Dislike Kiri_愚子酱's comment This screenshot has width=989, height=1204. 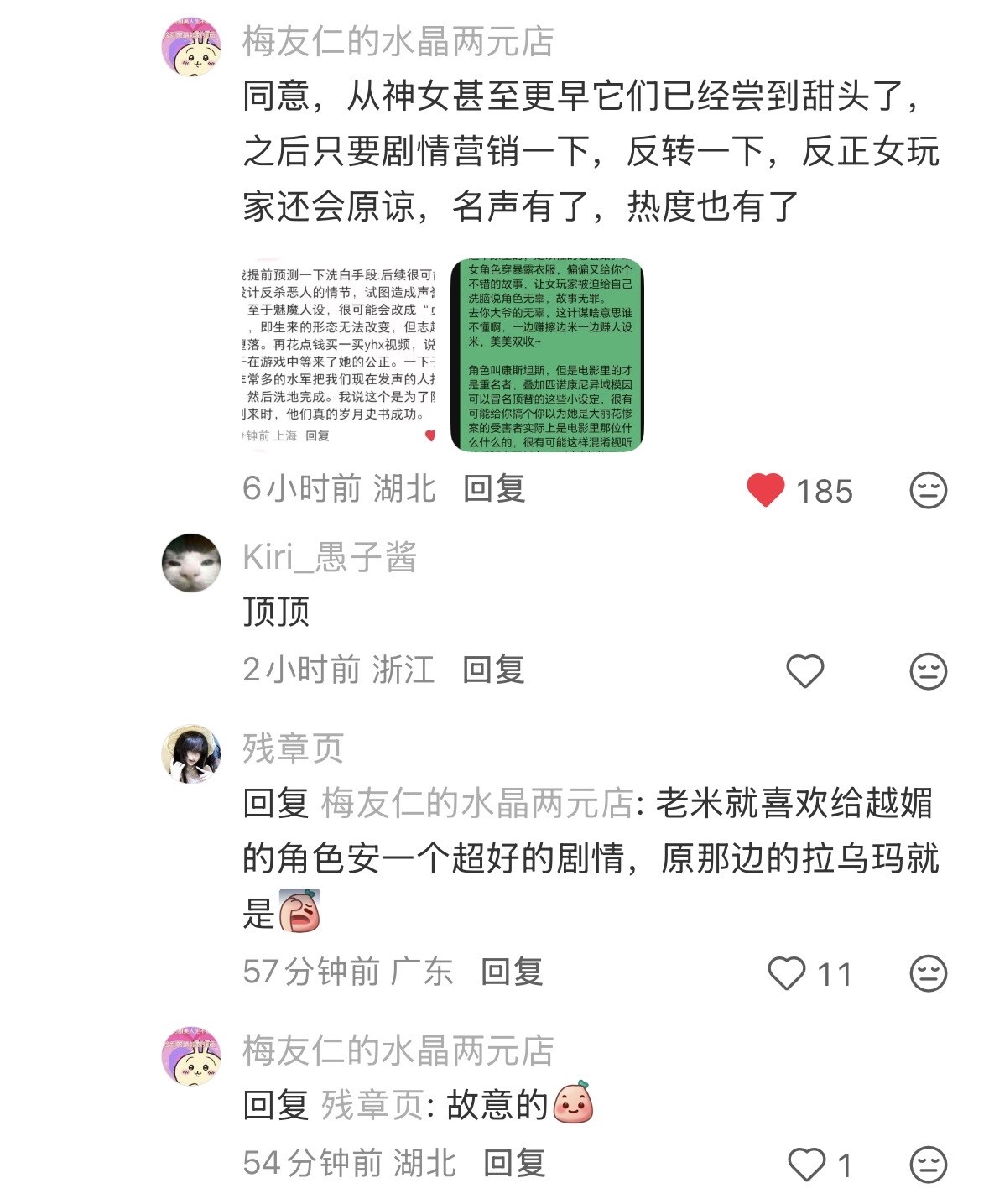(x=928, y=671)
